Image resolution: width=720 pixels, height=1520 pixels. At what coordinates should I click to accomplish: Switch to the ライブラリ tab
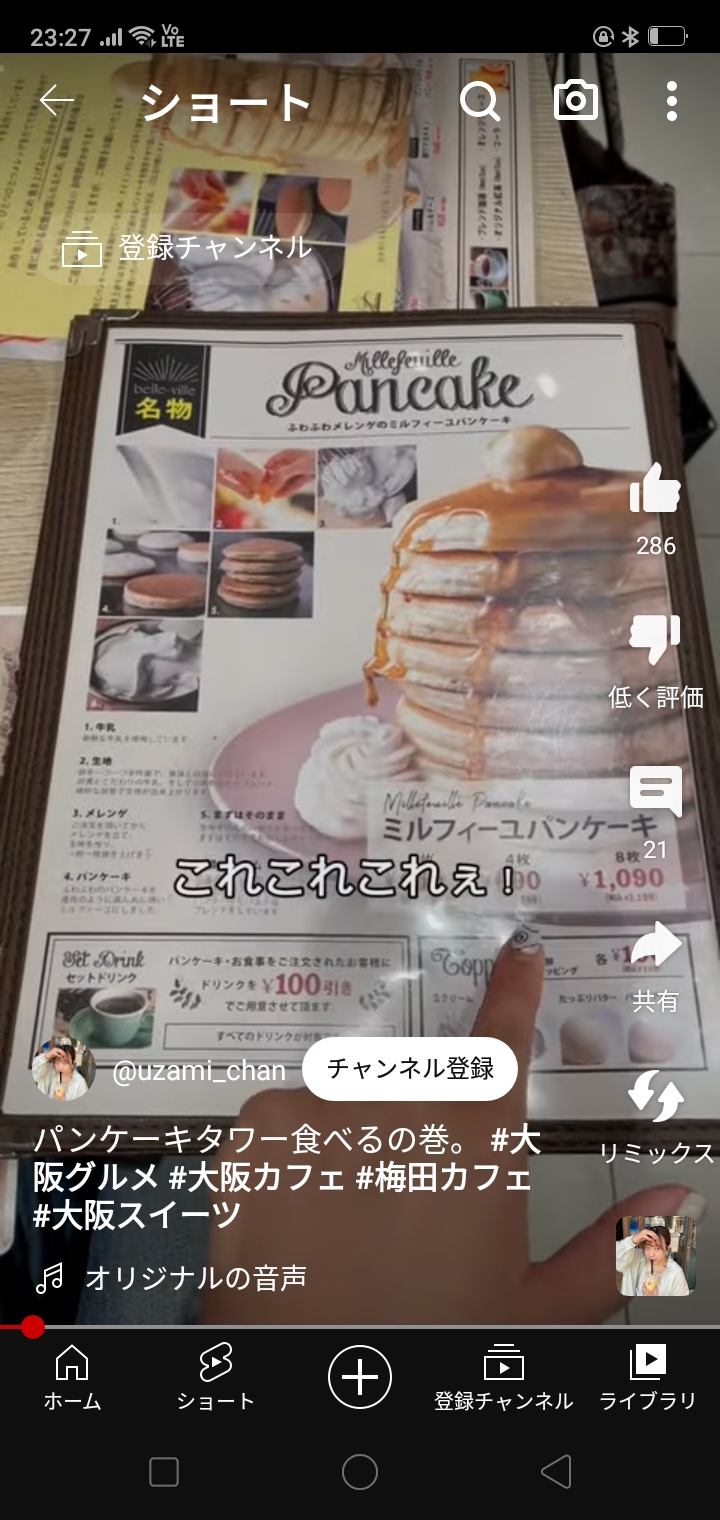[647, 1378]
